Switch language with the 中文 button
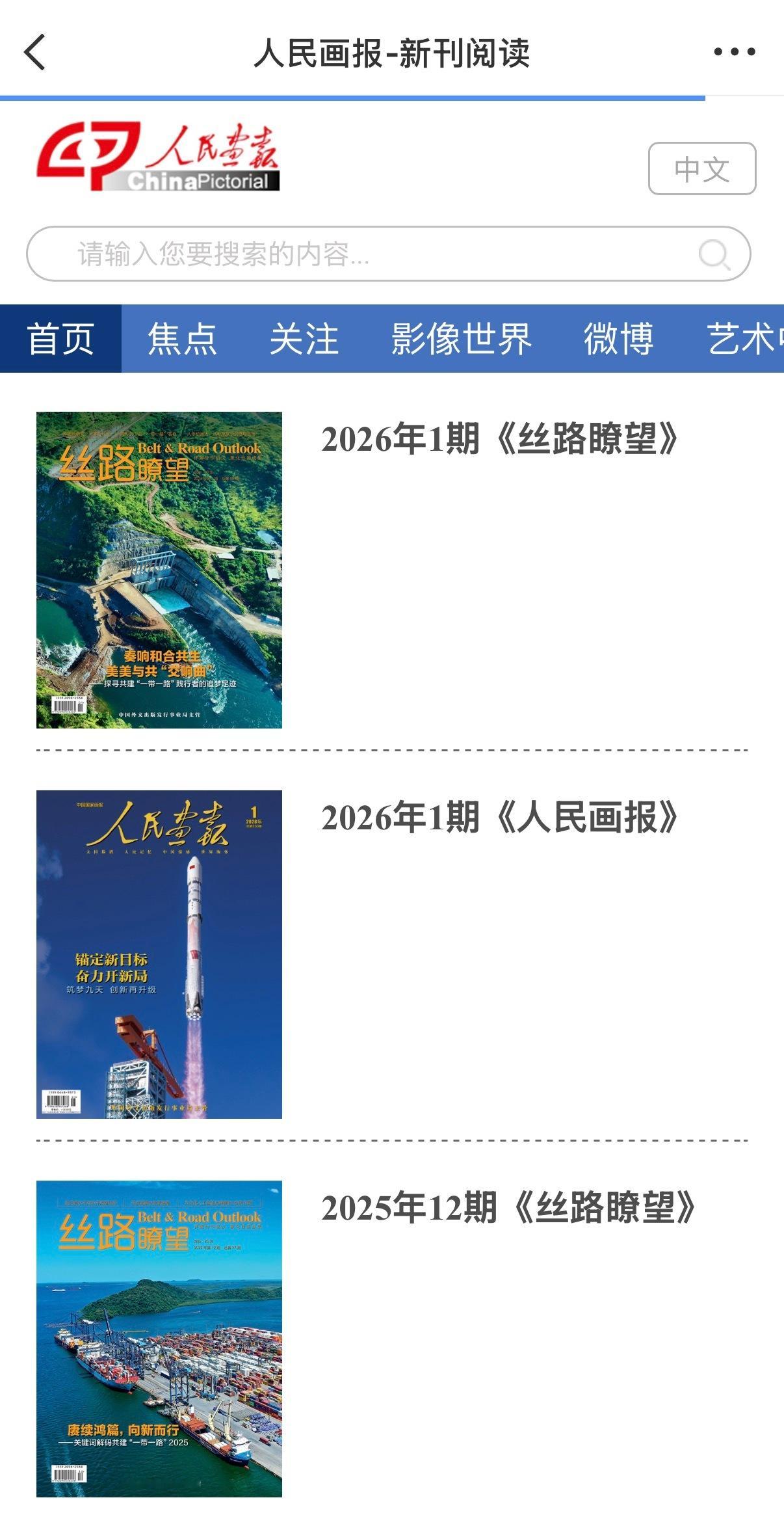 pyautogui.click(x=703, y=169)
